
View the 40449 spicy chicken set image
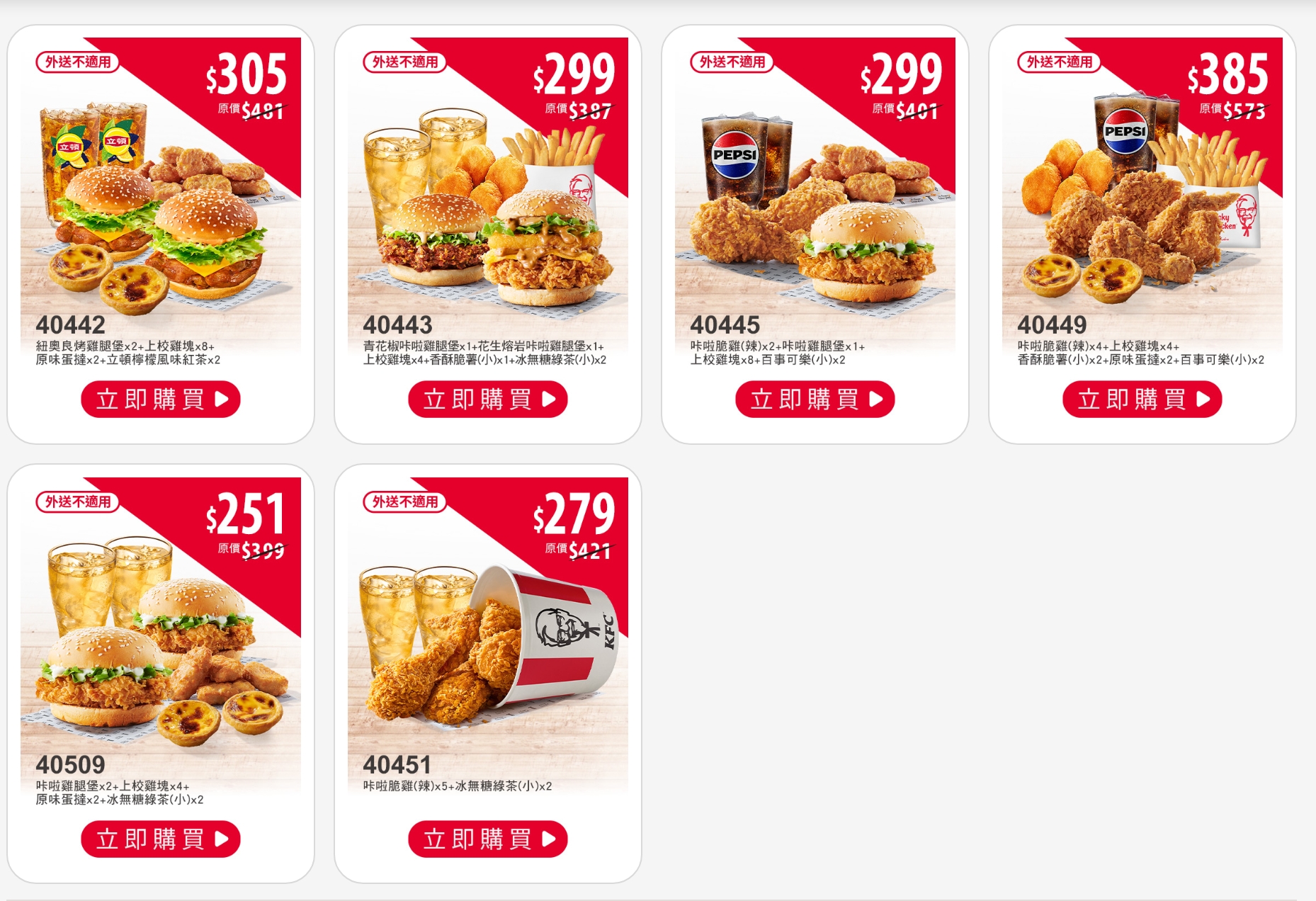(1142, 205)
